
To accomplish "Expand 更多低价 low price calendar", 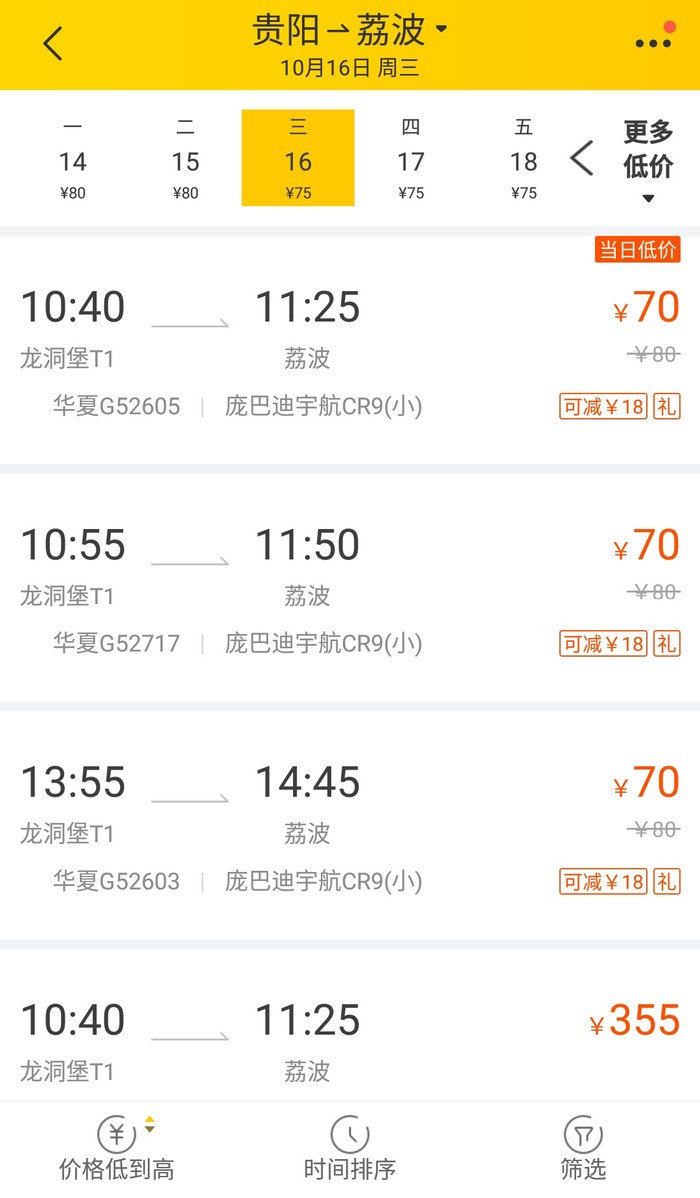I will point(648,158).
